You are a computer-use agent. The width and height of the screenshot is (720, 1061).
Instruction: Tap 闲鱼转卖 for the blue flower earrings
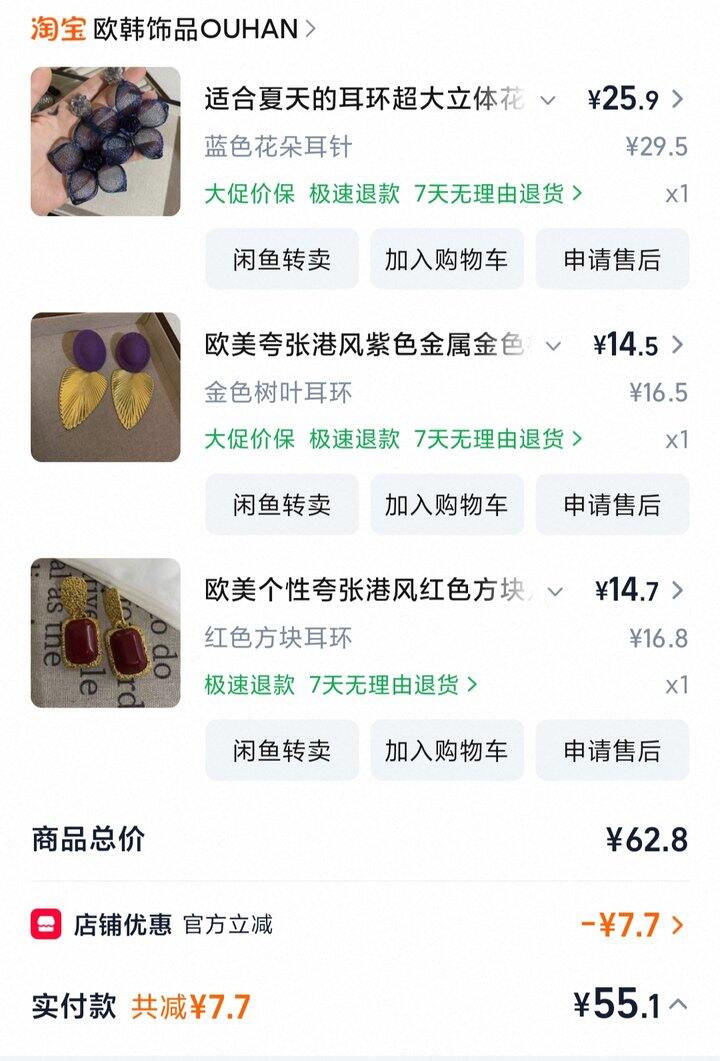click(282, 260)
